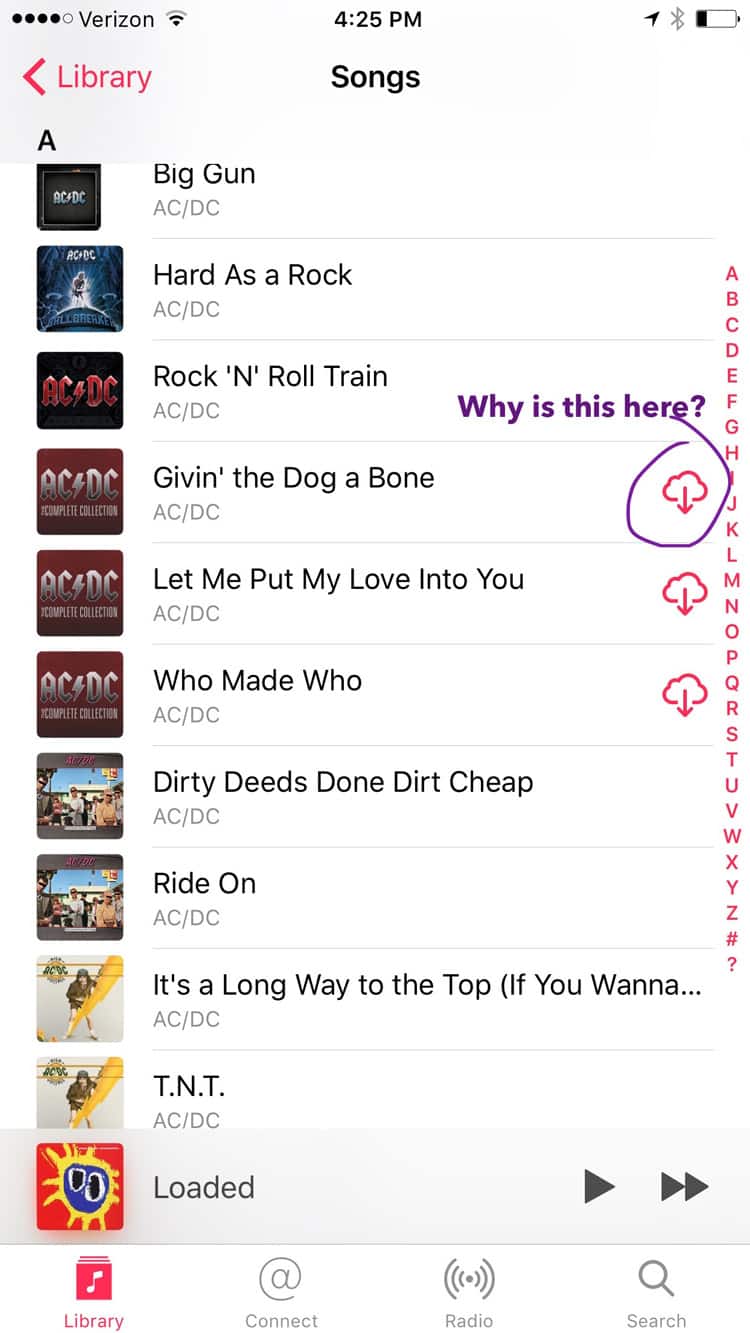Play It's a Long Way to the Top

coord(426,999)
